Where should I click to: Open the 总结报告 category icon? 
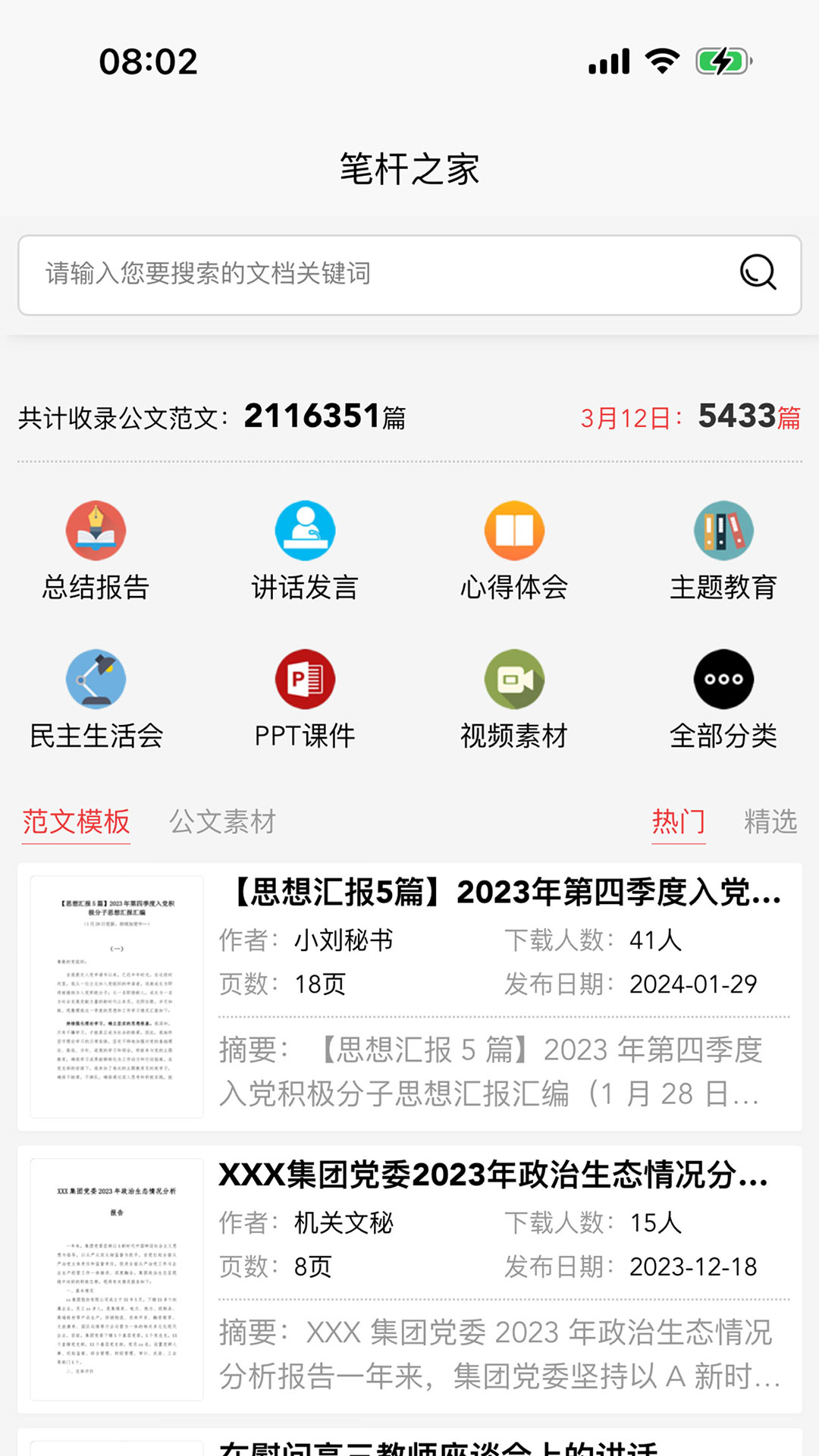96,546
